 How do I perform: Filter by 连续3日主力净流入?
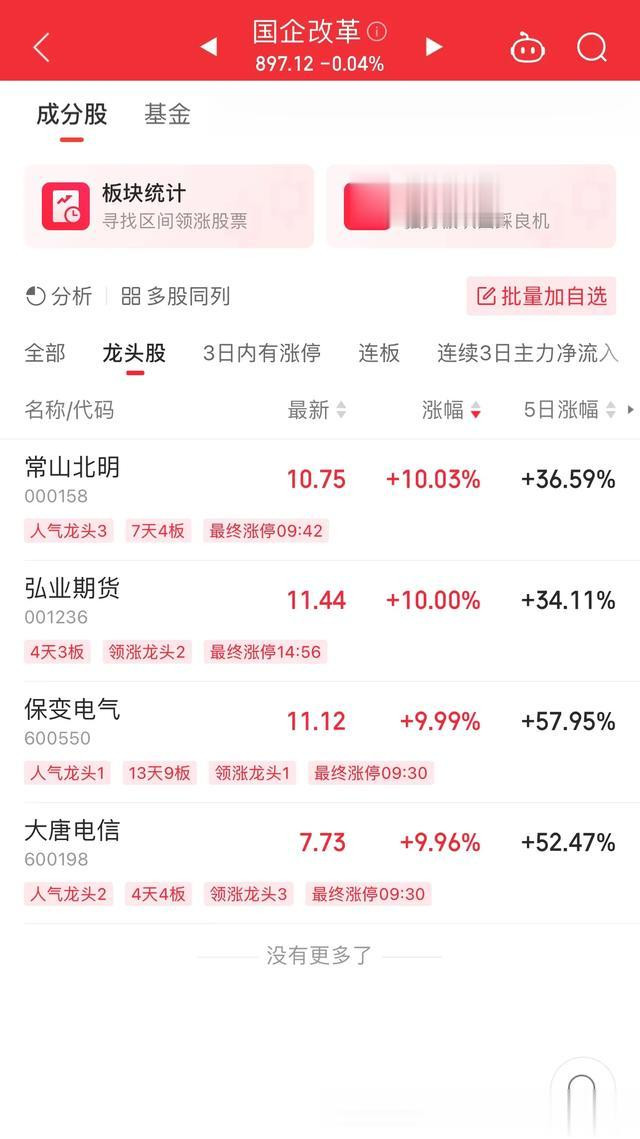tap(527, 353)
